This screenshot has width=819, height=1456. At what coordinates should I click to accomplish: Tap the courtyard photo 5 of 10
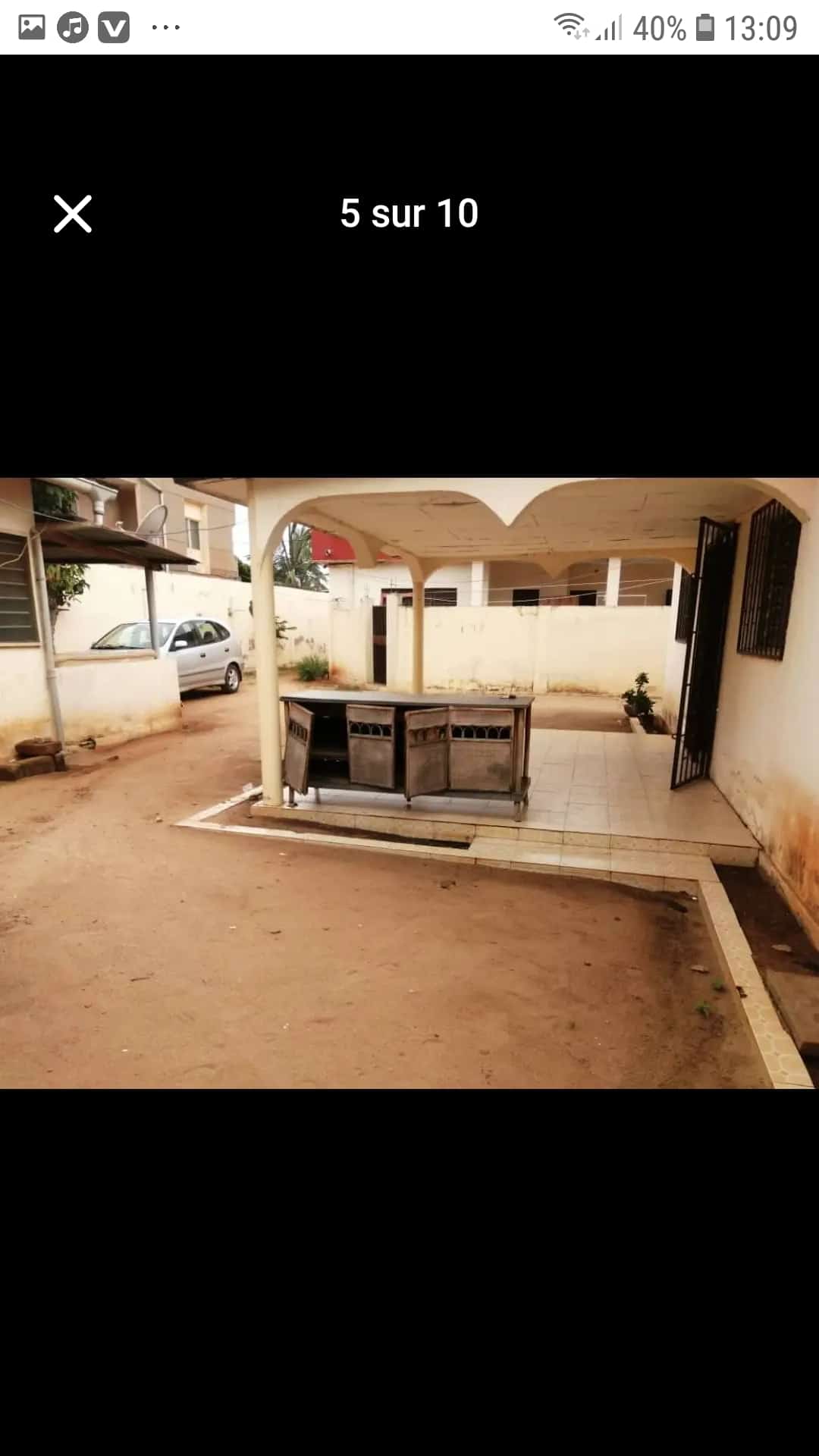click(x=409, y=783)
